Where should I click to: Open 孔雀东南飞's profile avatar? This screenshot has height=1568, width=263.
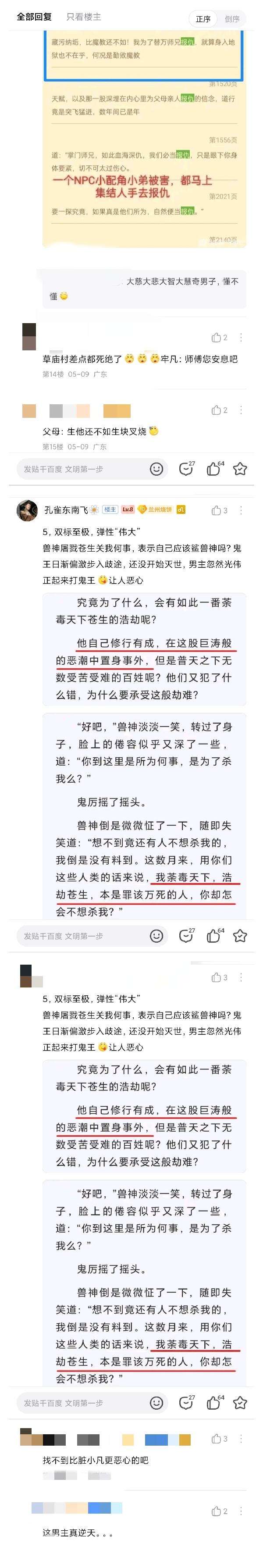click(x=27, y=510)
